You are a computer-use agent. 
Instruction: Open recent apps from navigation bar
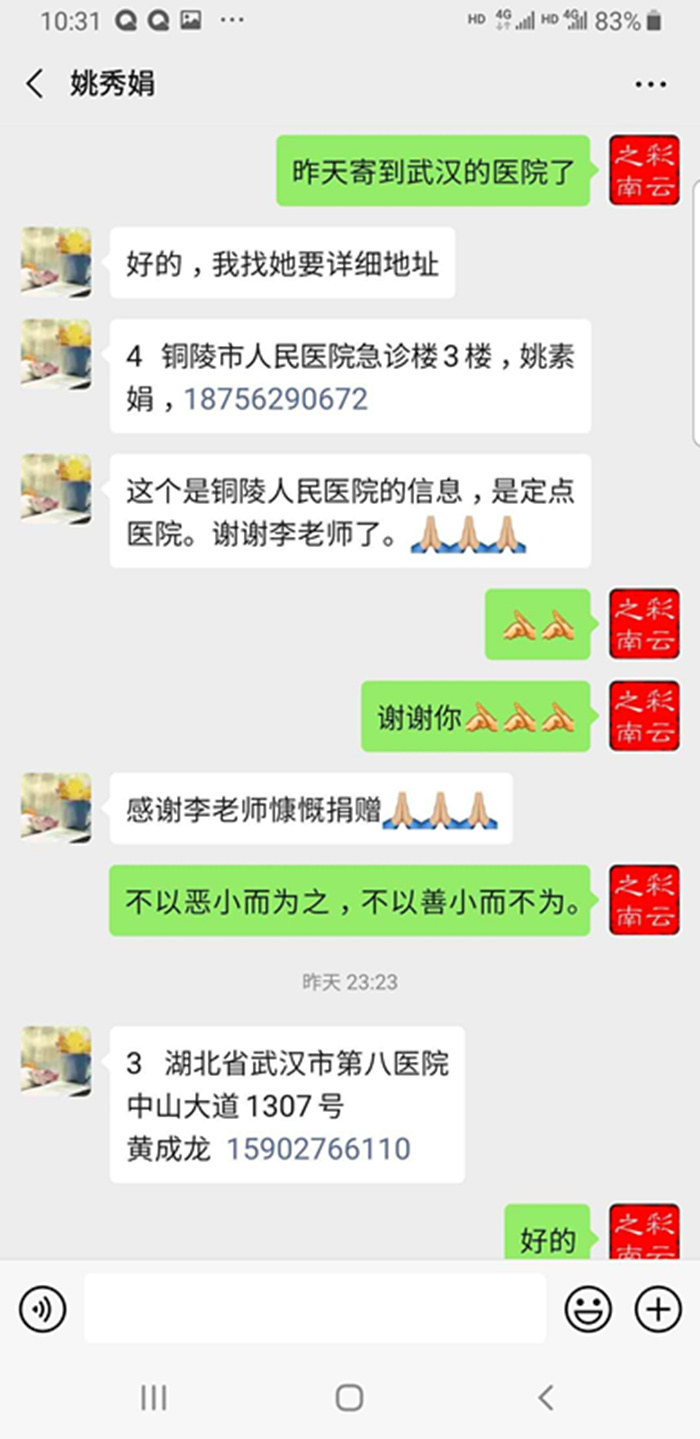coord(154,1397)
